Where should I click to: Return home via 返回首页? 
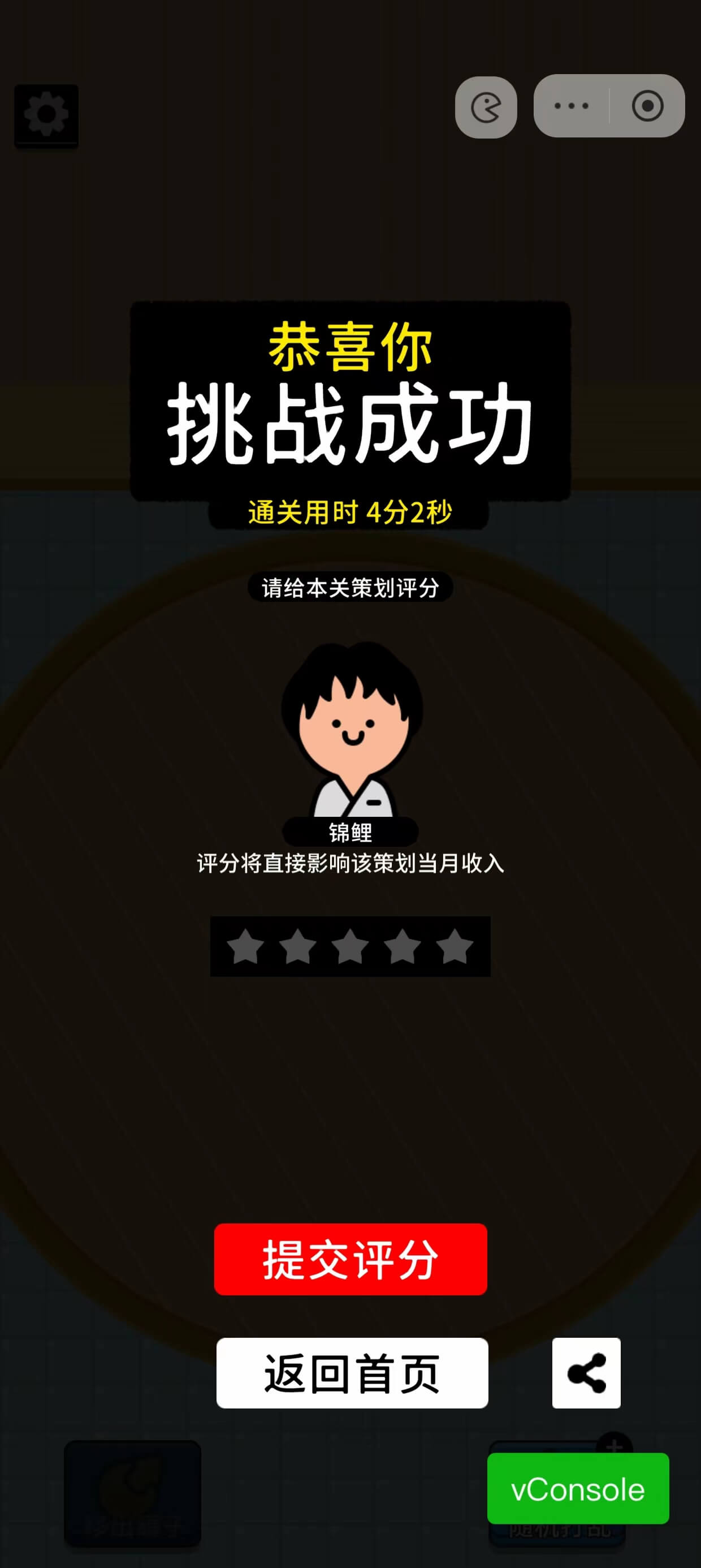[x=352, y=1373]
